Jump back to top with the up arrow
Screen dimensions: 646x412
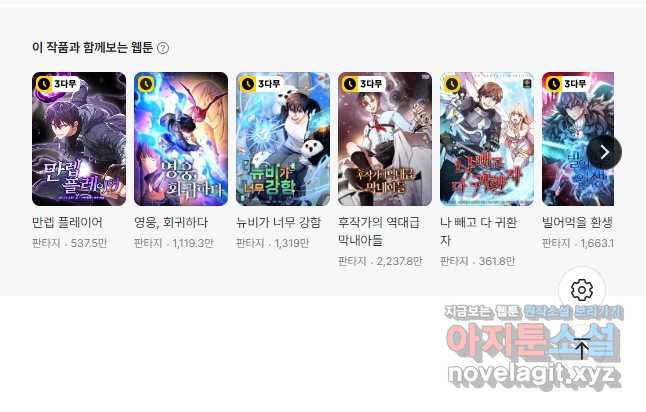[582, 348]
